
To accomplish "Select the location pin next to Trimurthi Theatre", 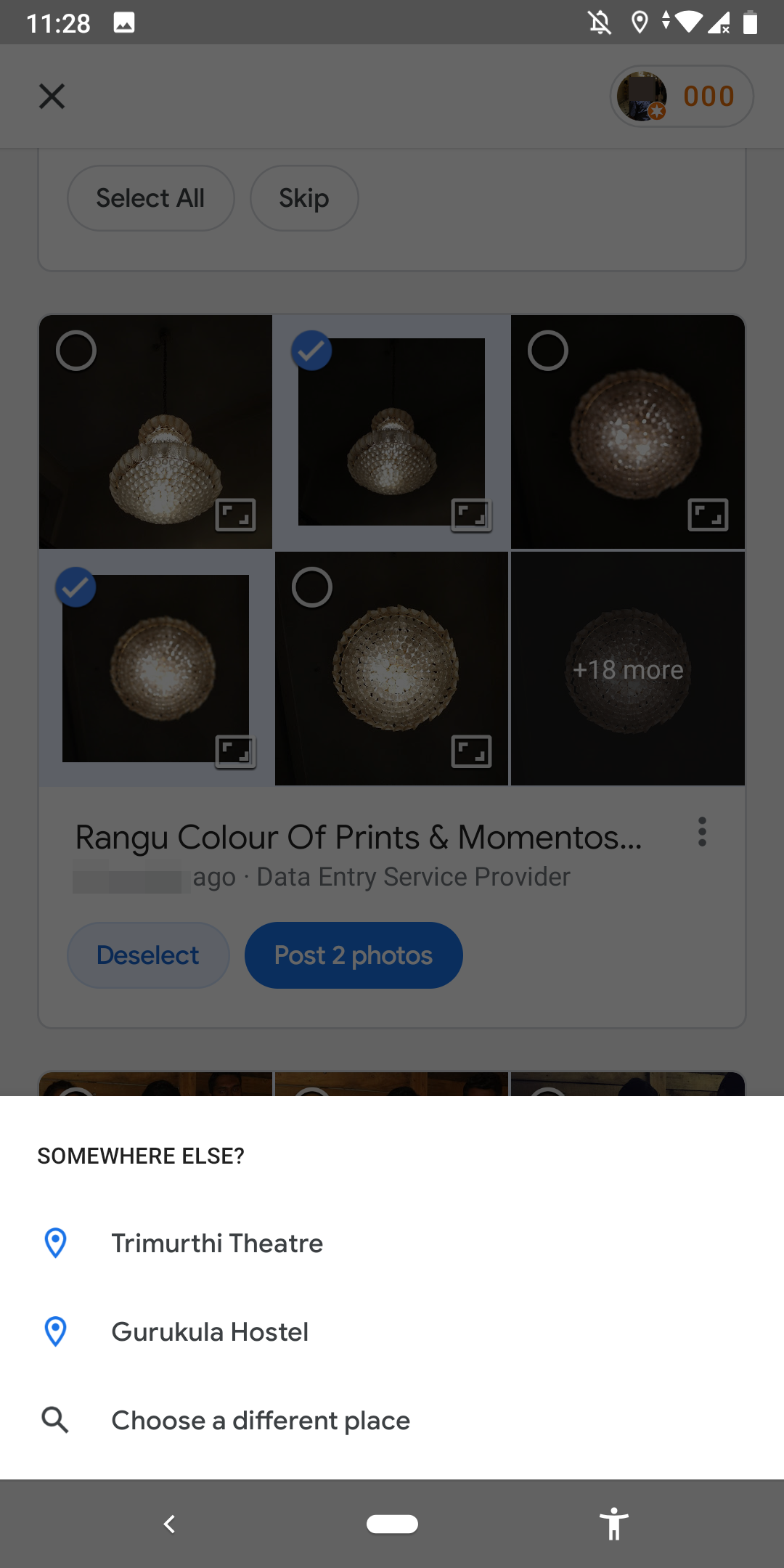I will 56,1244.
